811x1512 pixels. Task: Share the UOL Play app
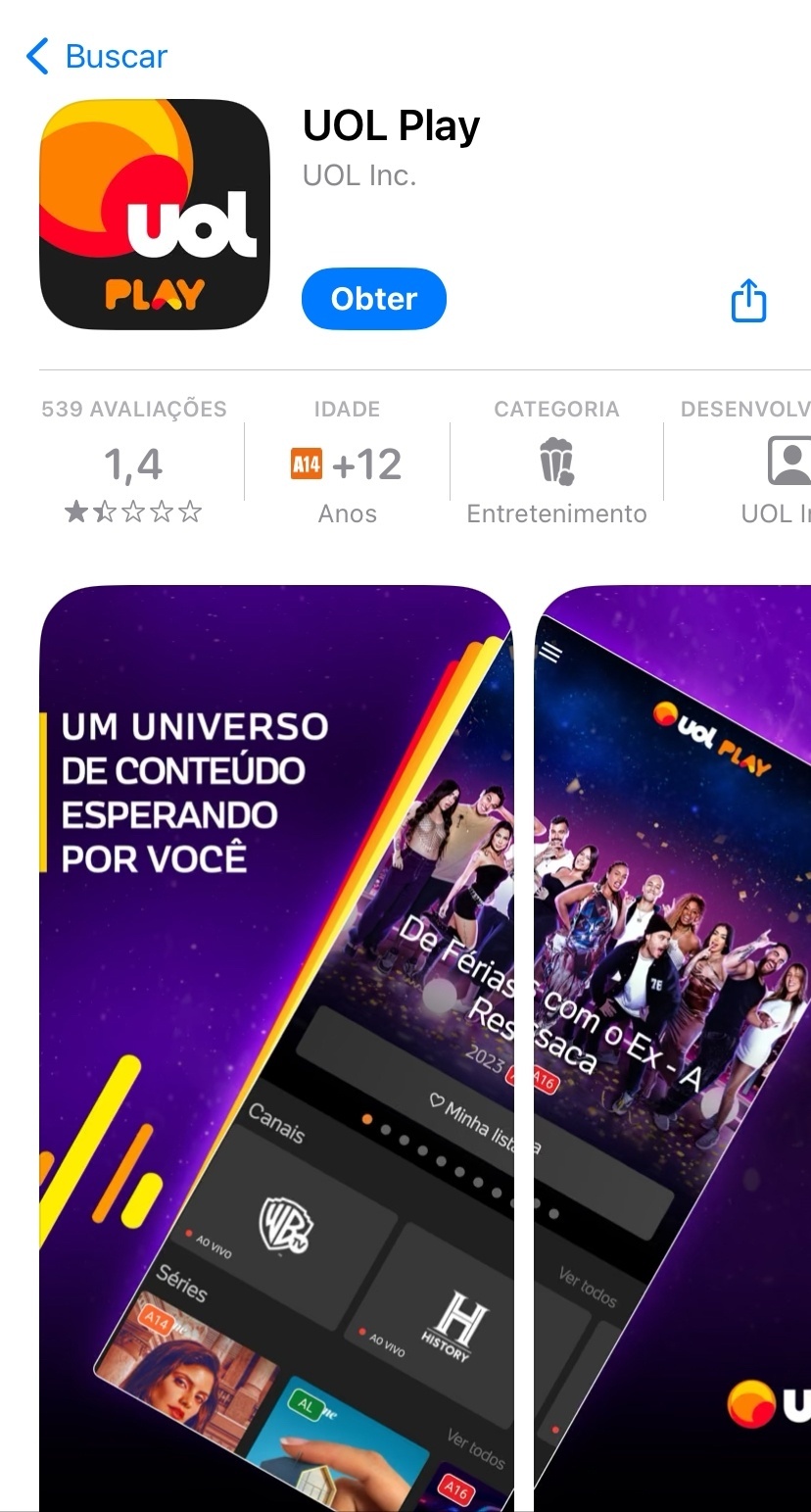749,301
